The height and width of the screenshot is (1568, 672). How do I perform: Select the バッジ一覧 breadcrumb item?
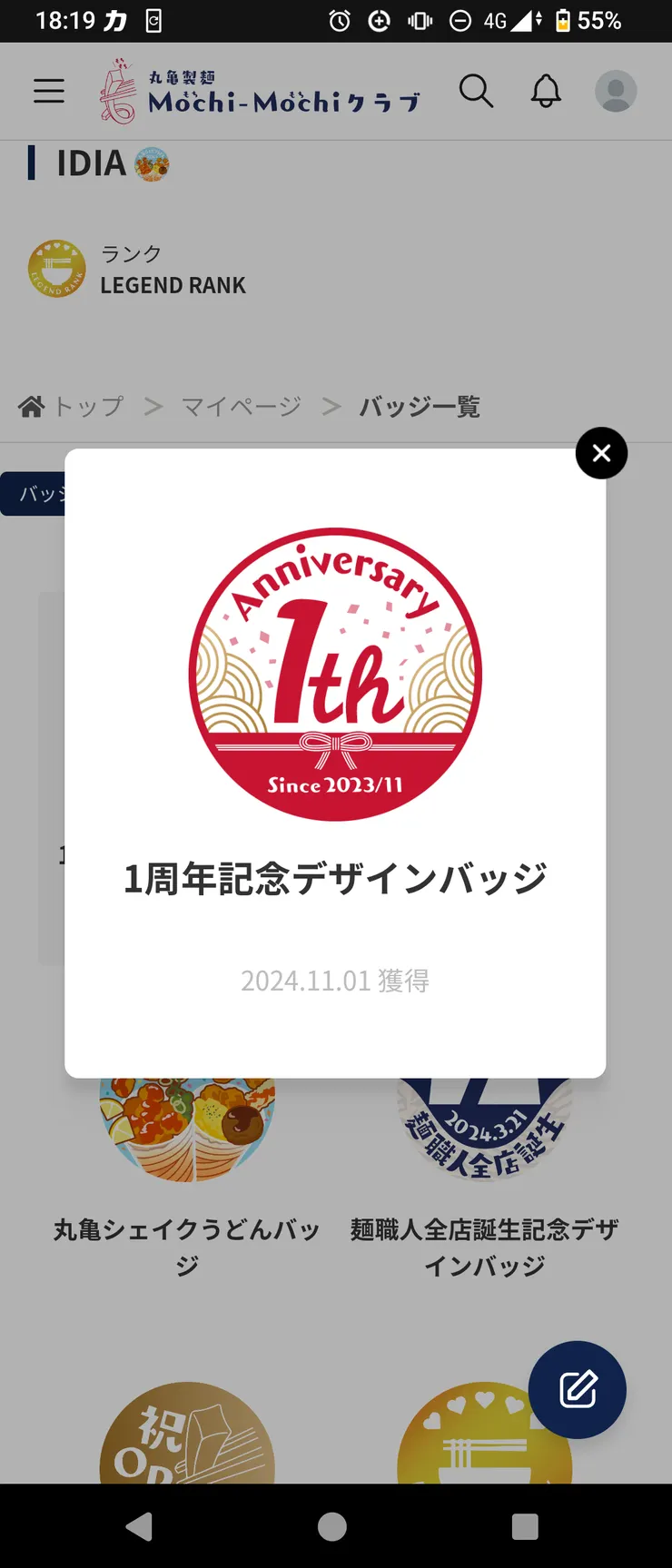(420, 406)
